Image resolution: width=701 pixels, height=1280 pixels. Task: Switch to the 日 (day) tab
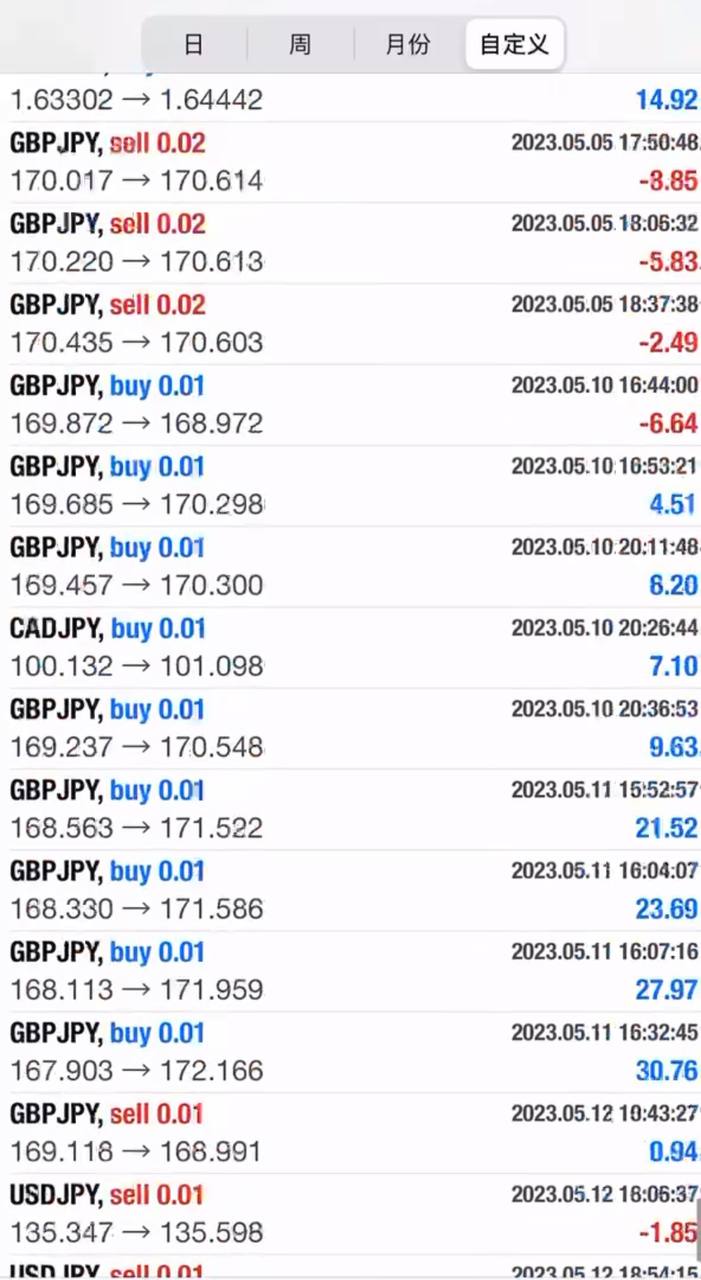pyautogui.click(x=194, y=44)
